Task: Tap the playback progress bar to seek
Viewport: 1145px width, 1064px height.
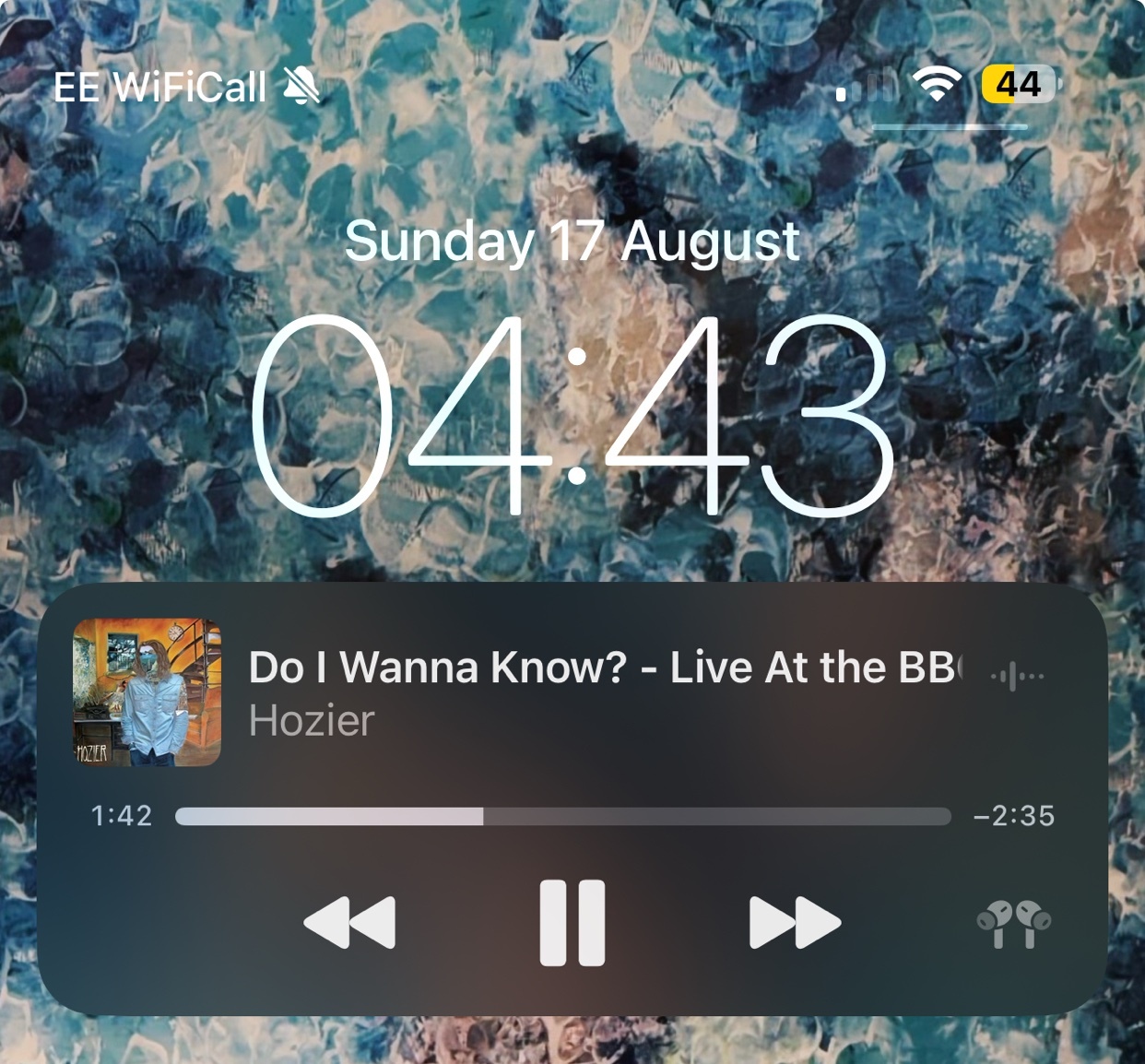Action: [562, 816]
